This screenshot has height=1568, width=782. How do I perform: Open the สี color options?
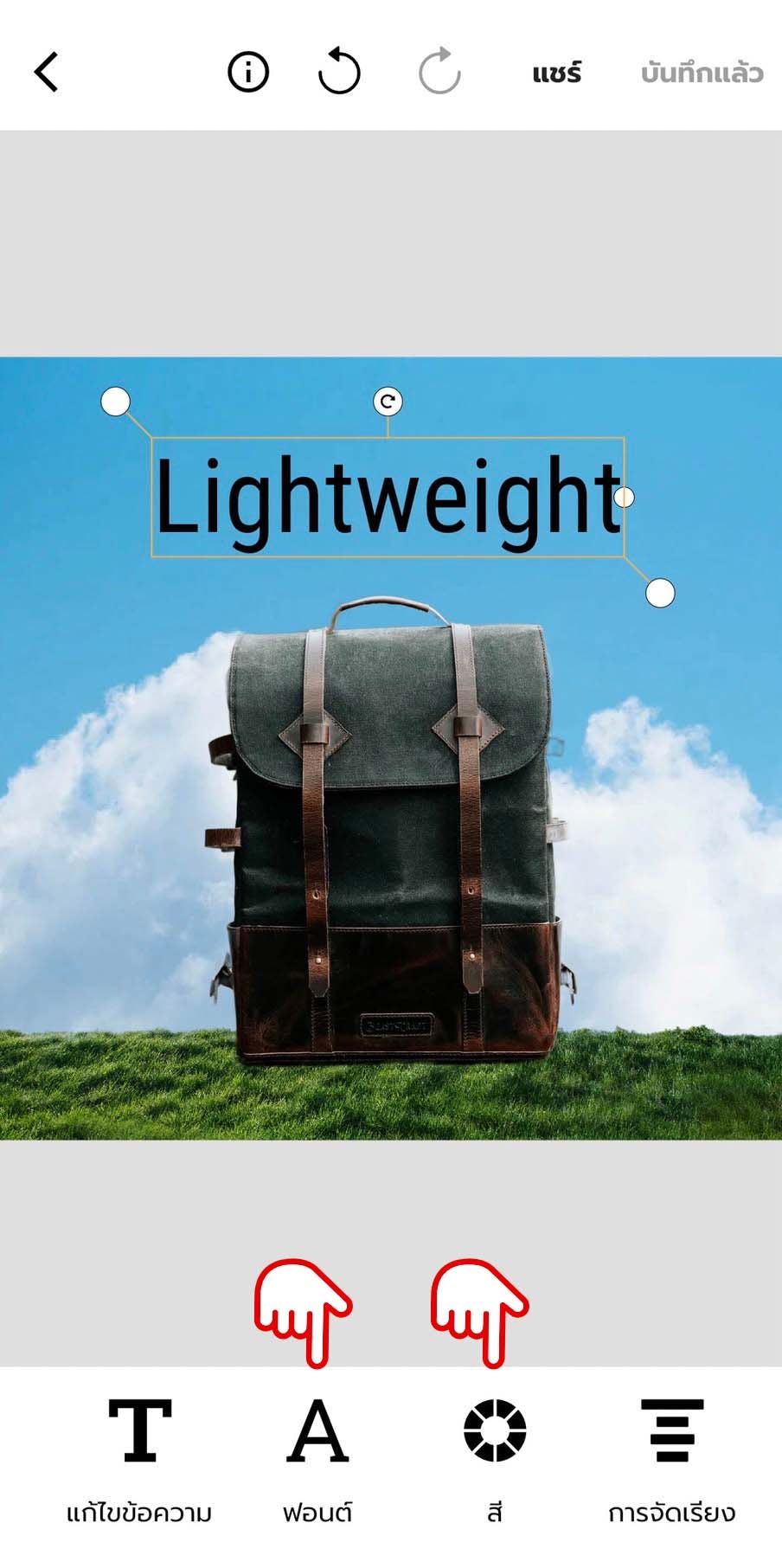coord(495,1454)
